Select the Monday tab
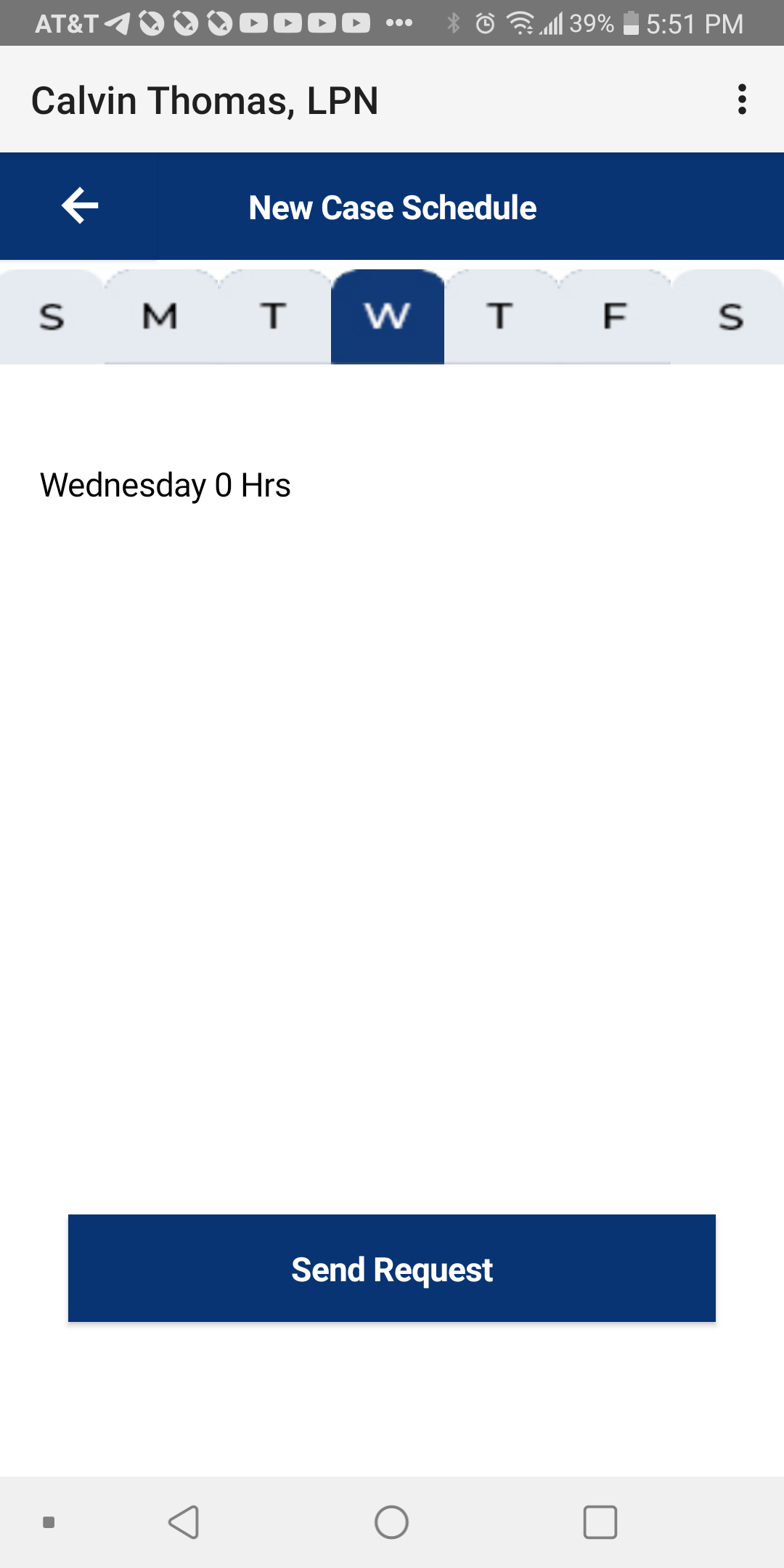784x1568 pixels. pos(160,317)
